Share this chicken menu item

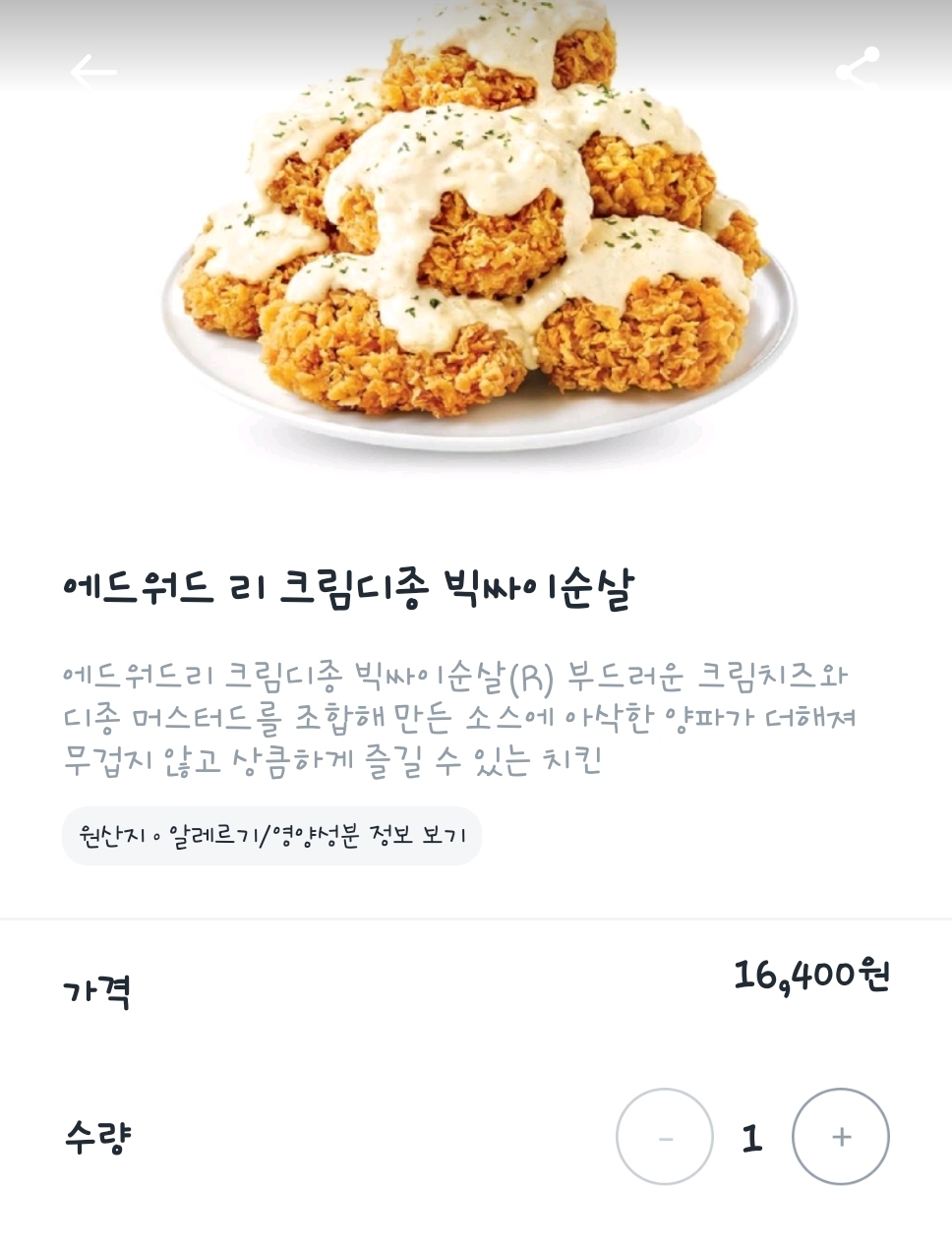858,70
